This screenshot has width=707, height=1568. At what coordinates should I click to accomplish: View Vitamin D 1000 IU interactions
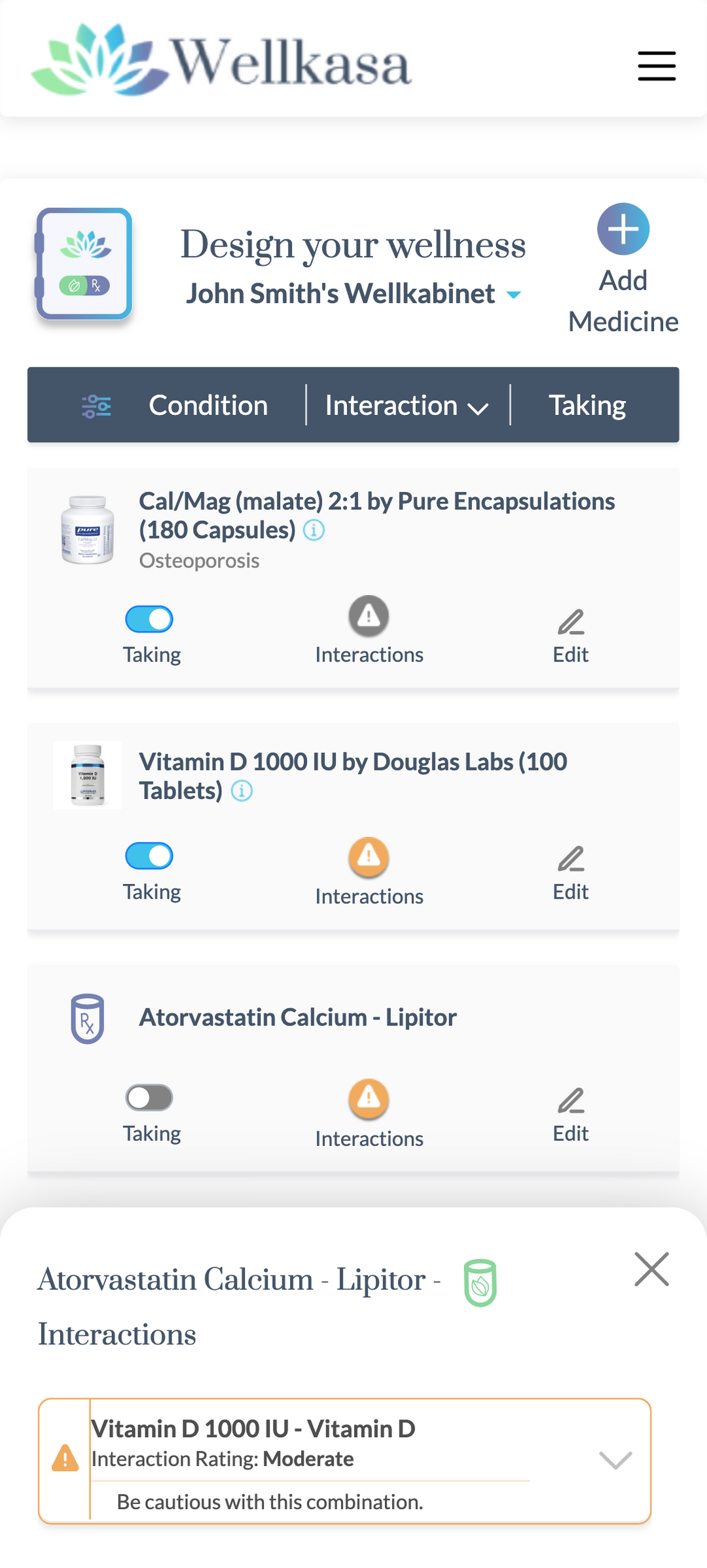(x=369, y=872)
